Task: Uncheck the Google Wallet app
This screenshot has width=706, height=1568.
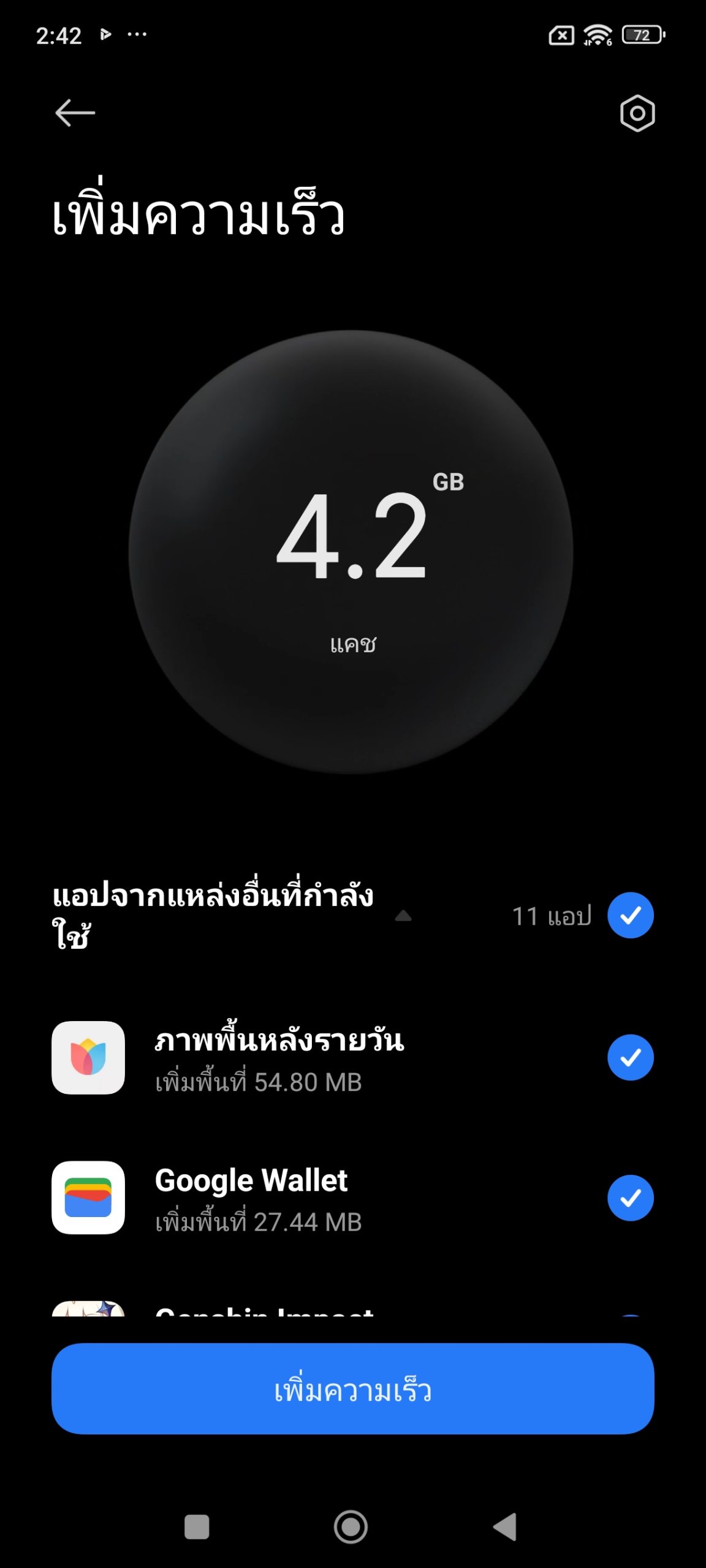Action: pos(631,1198)
